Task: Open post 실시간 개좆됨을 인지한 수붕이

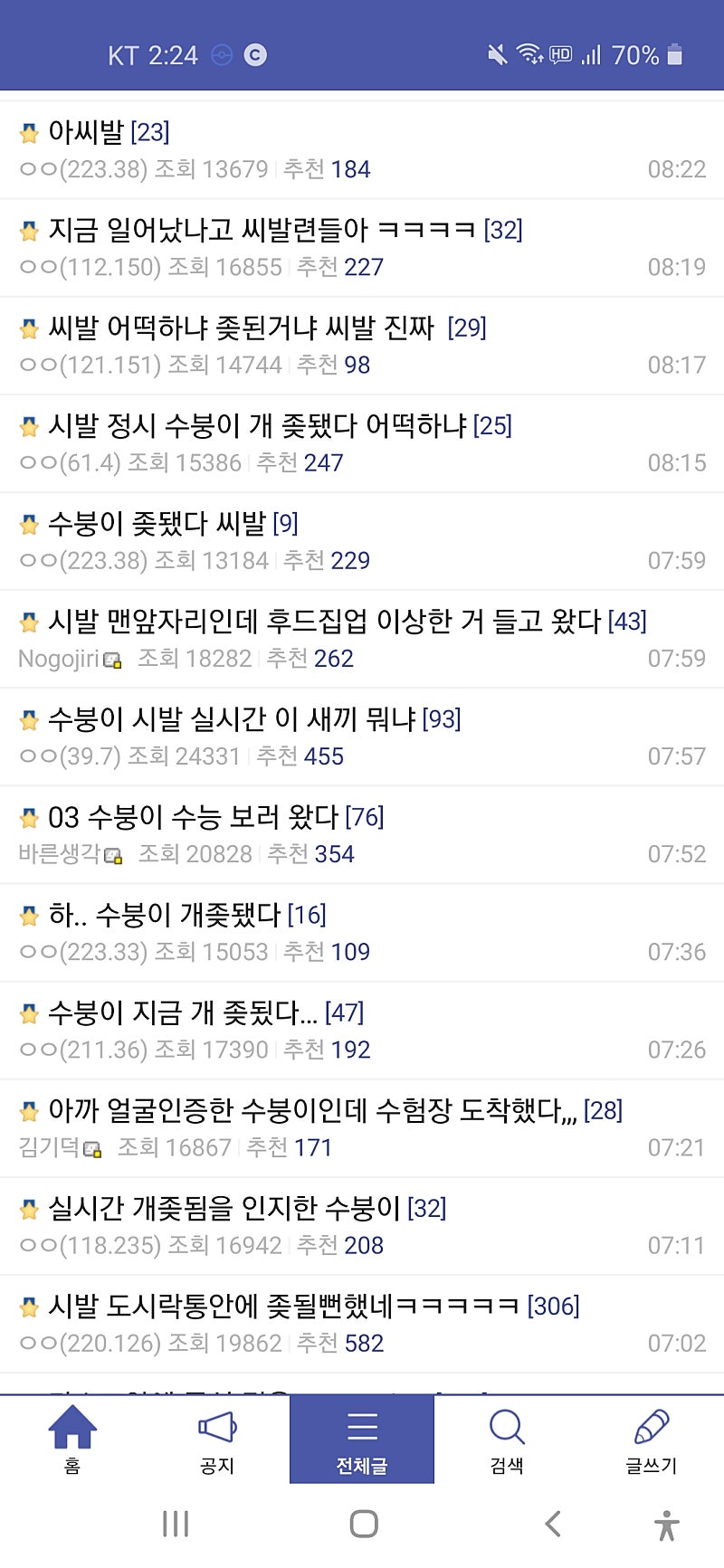Action: tap(362, 1225)
